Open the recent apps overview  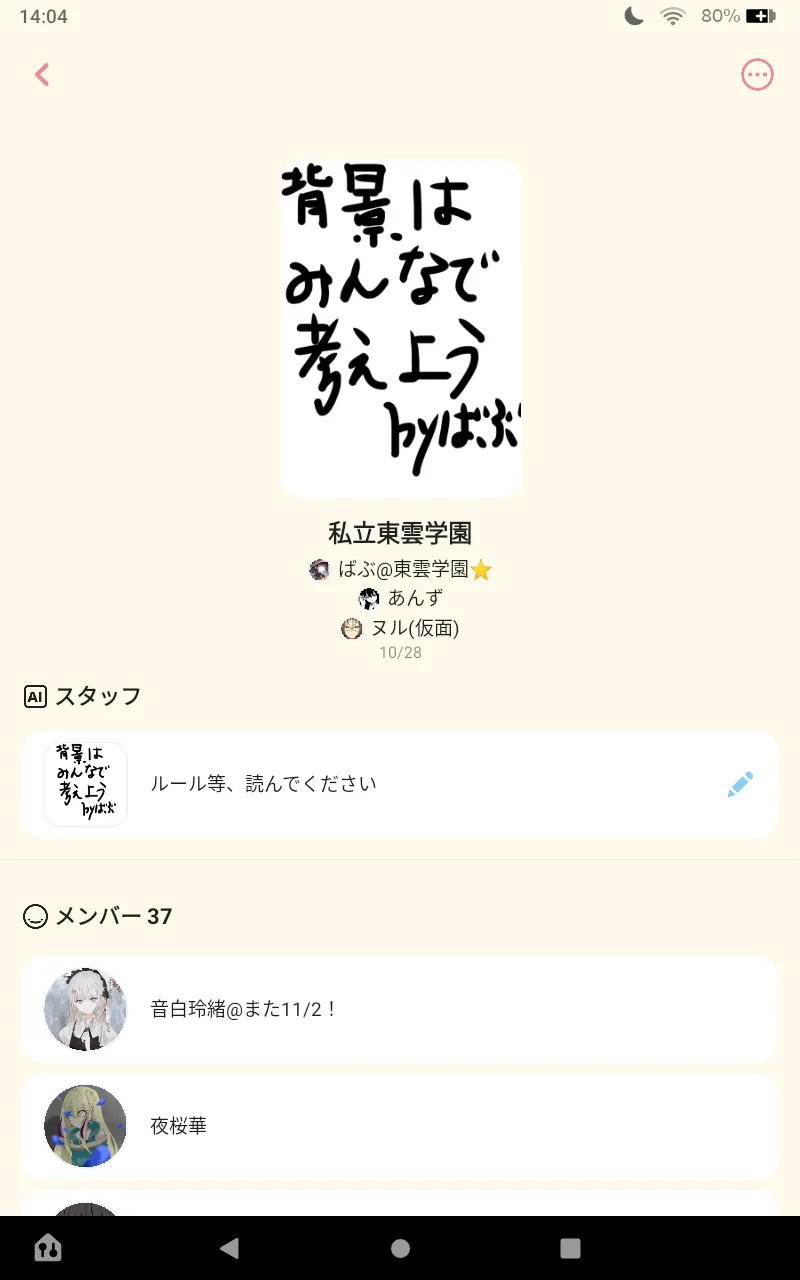(x=570, y=1248)
